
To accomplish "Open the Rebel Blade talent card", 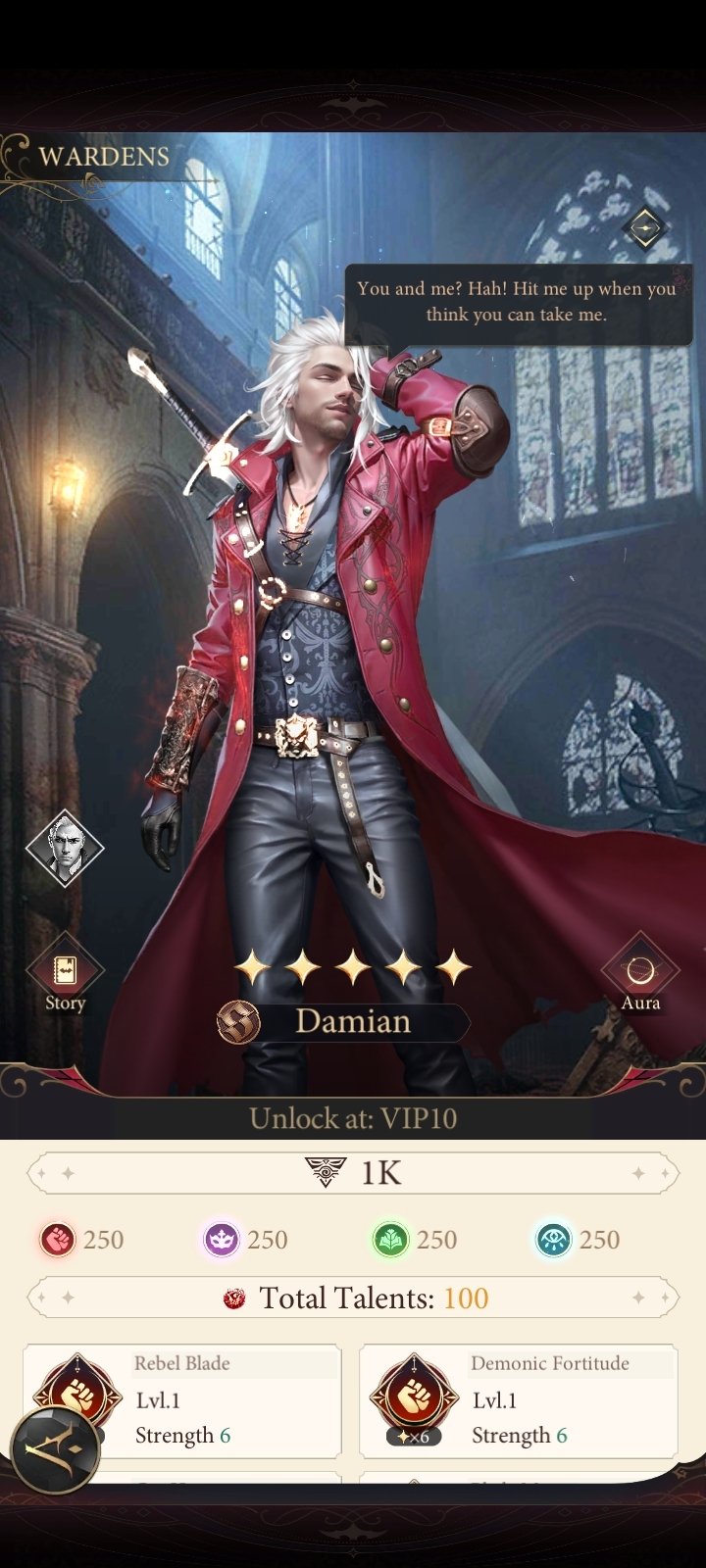I will tap(182, 1401).
